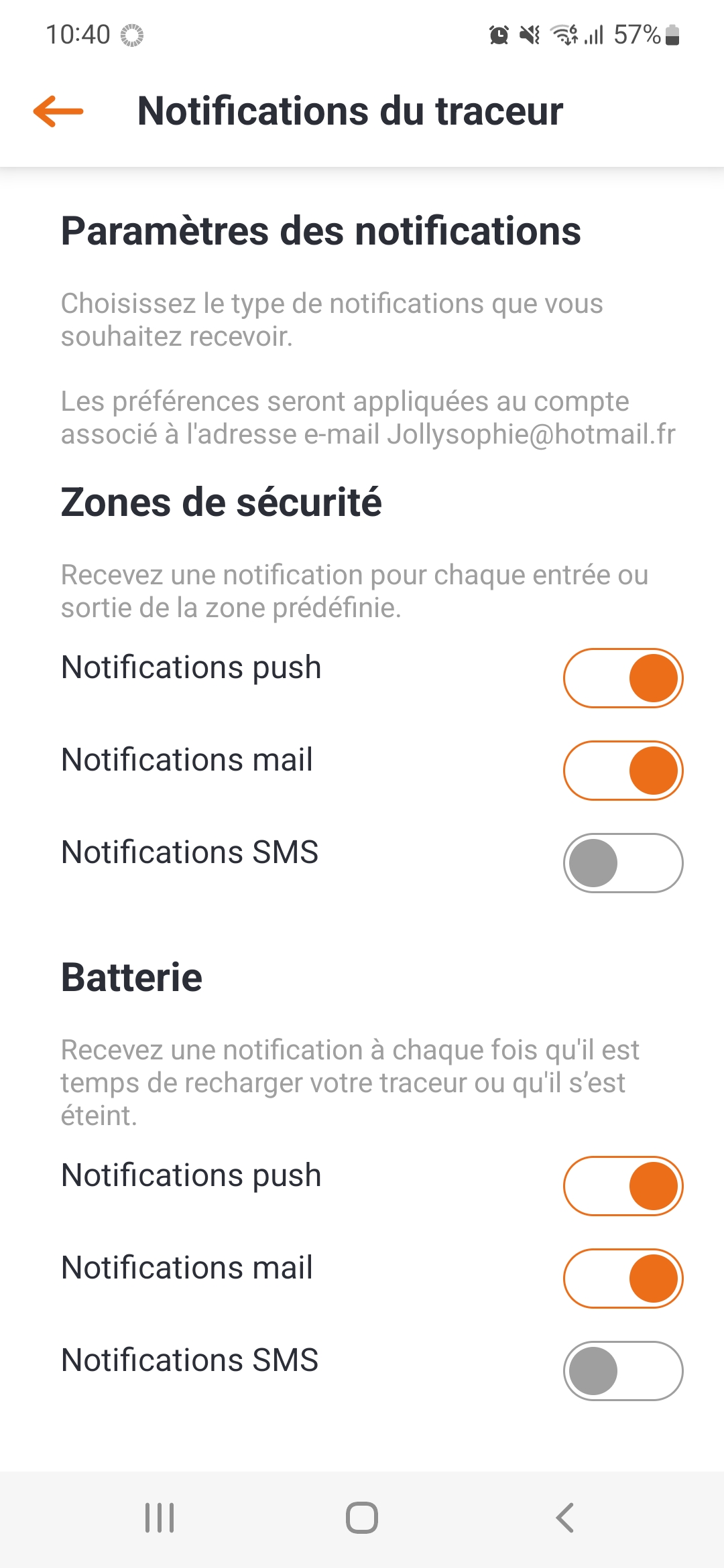Enable SMS notifications for Zones de sécurité
This screenshot has width=724, height=1568.
(x=623, y=863)
